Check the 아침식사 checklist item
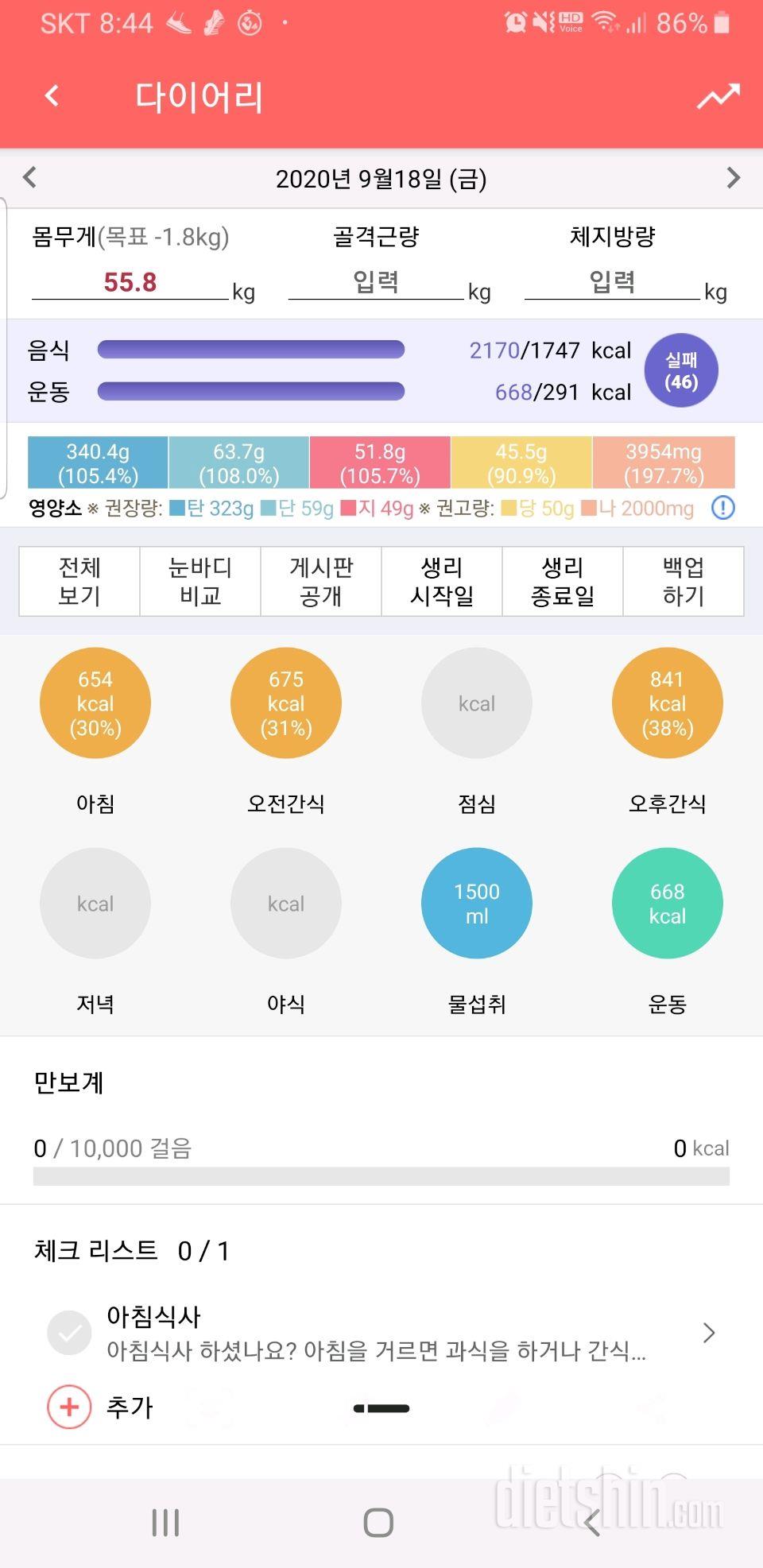This screenshot has height=1568, width=763. 70,1333
